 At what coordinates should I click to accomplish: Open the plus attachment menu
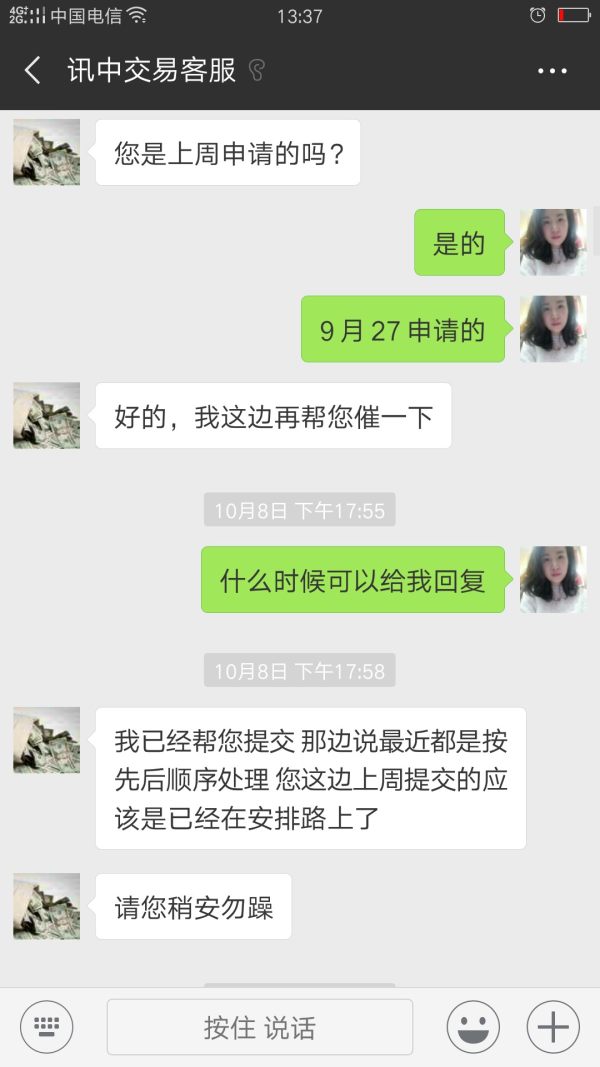(553, 1026)
